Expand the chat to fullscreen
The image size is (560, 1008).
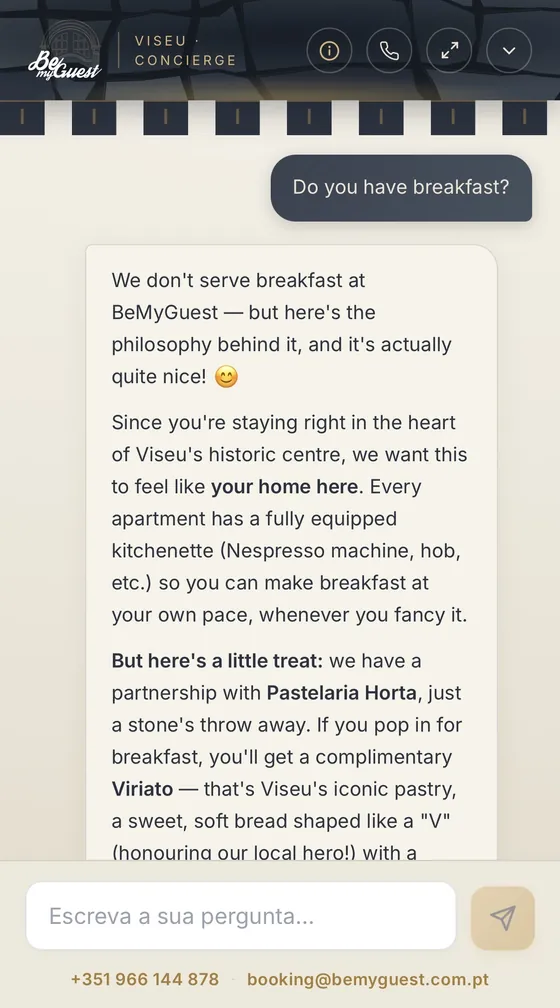(449, 51)
